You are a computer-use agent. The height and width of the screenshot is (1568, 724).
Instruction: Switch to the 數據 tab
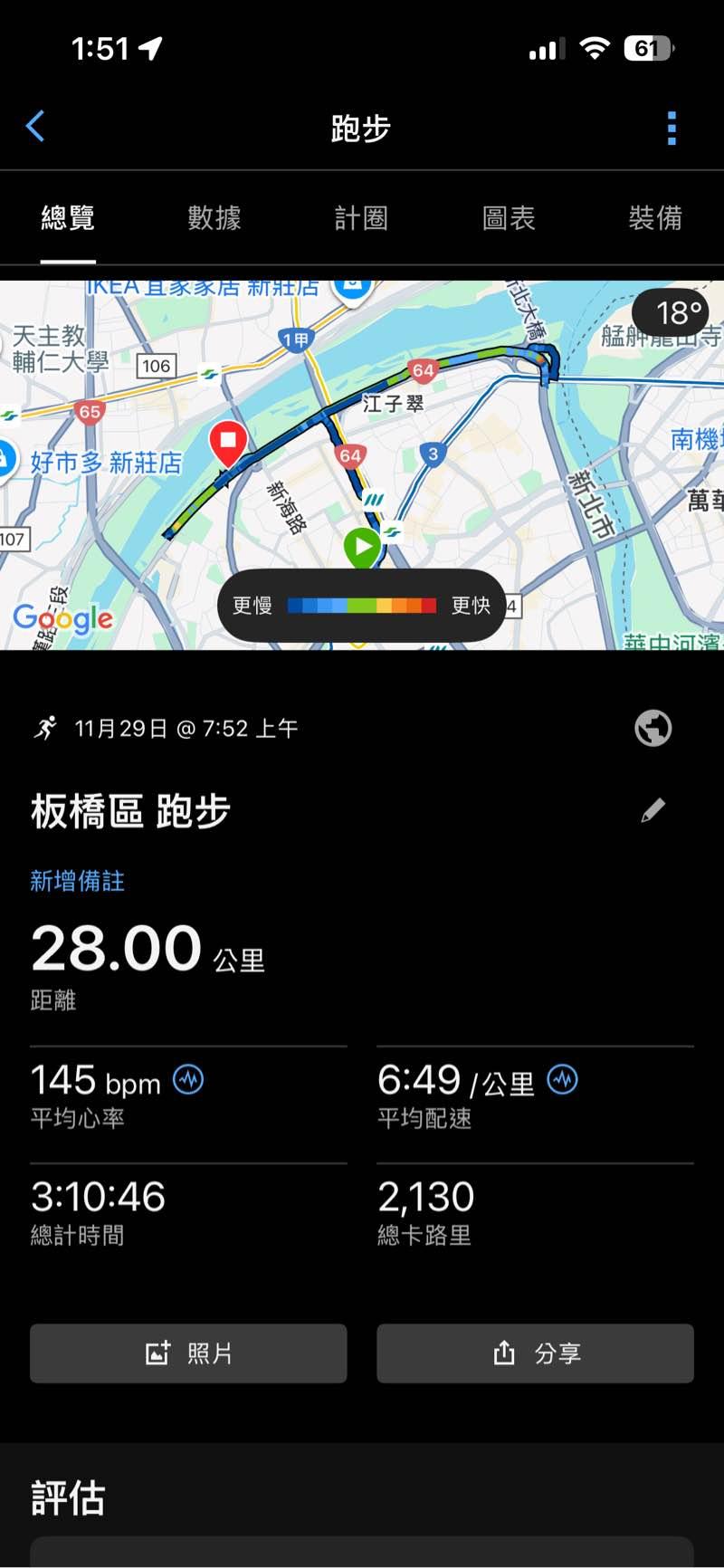[x=214, y=218]
